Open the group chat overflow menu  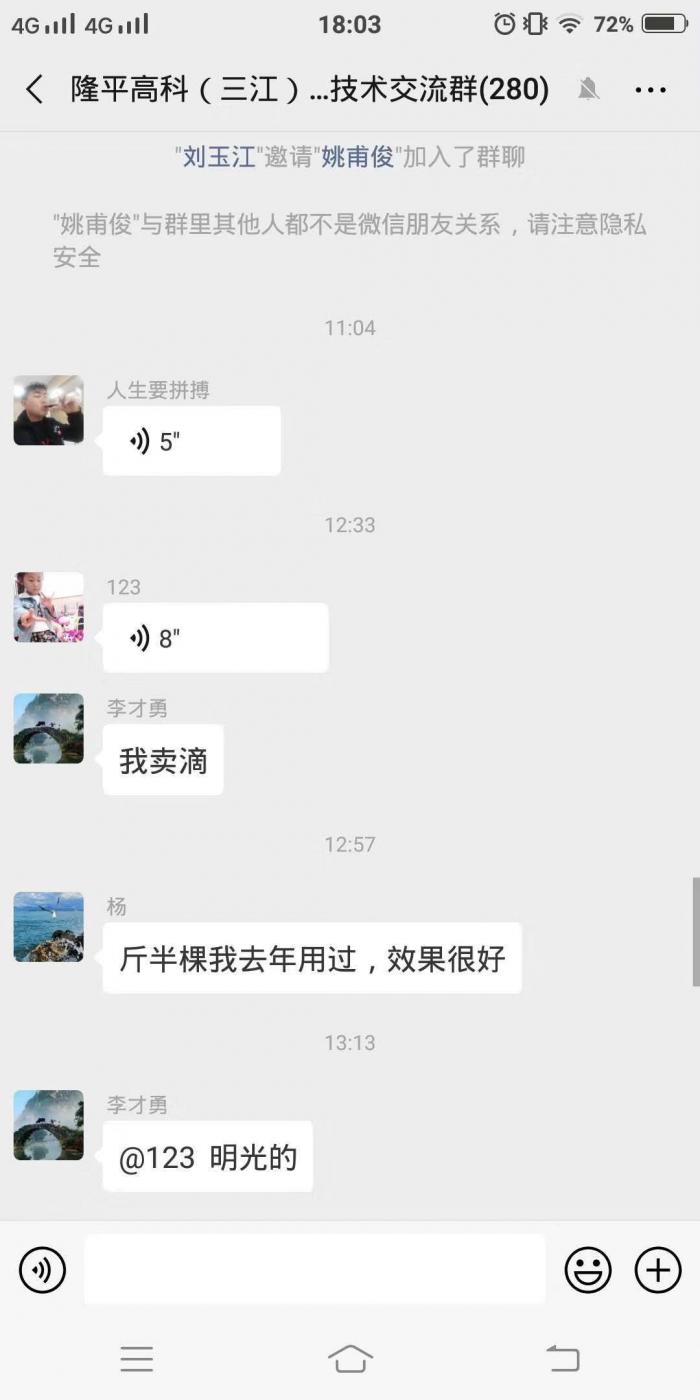click(650, 90)
